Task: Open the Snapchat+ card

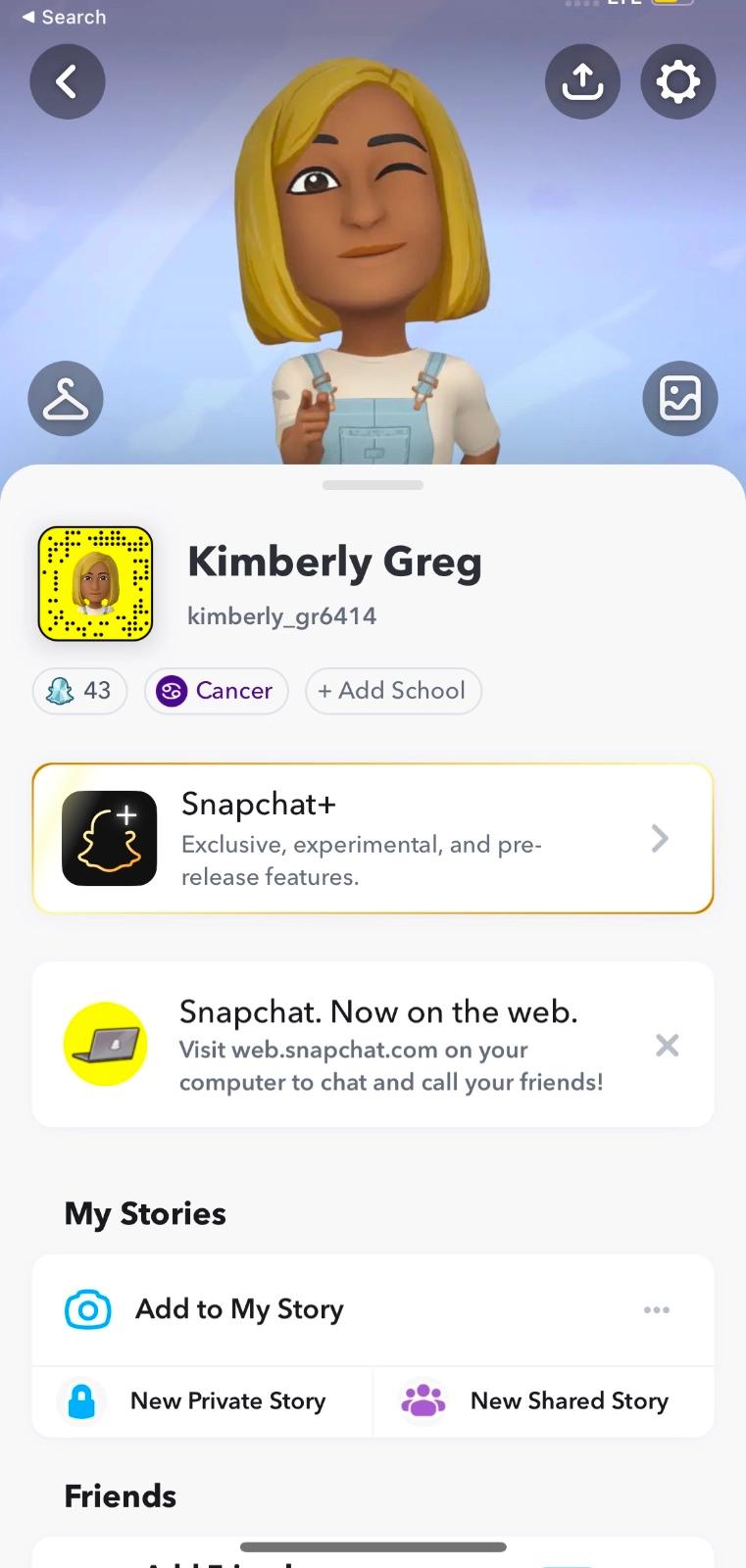Action: tap(373, 839)
